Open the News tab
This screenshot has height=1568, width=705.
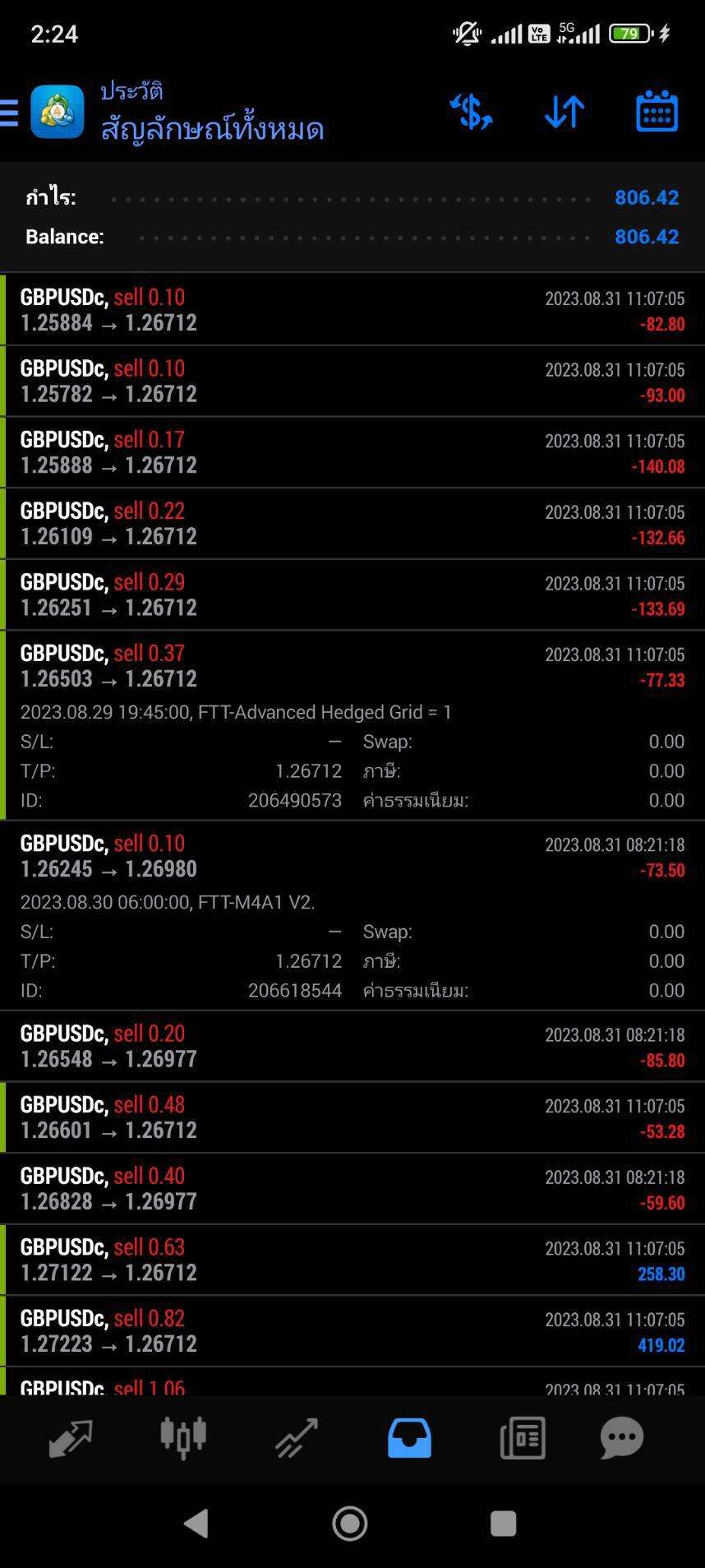click(523, 1438)
